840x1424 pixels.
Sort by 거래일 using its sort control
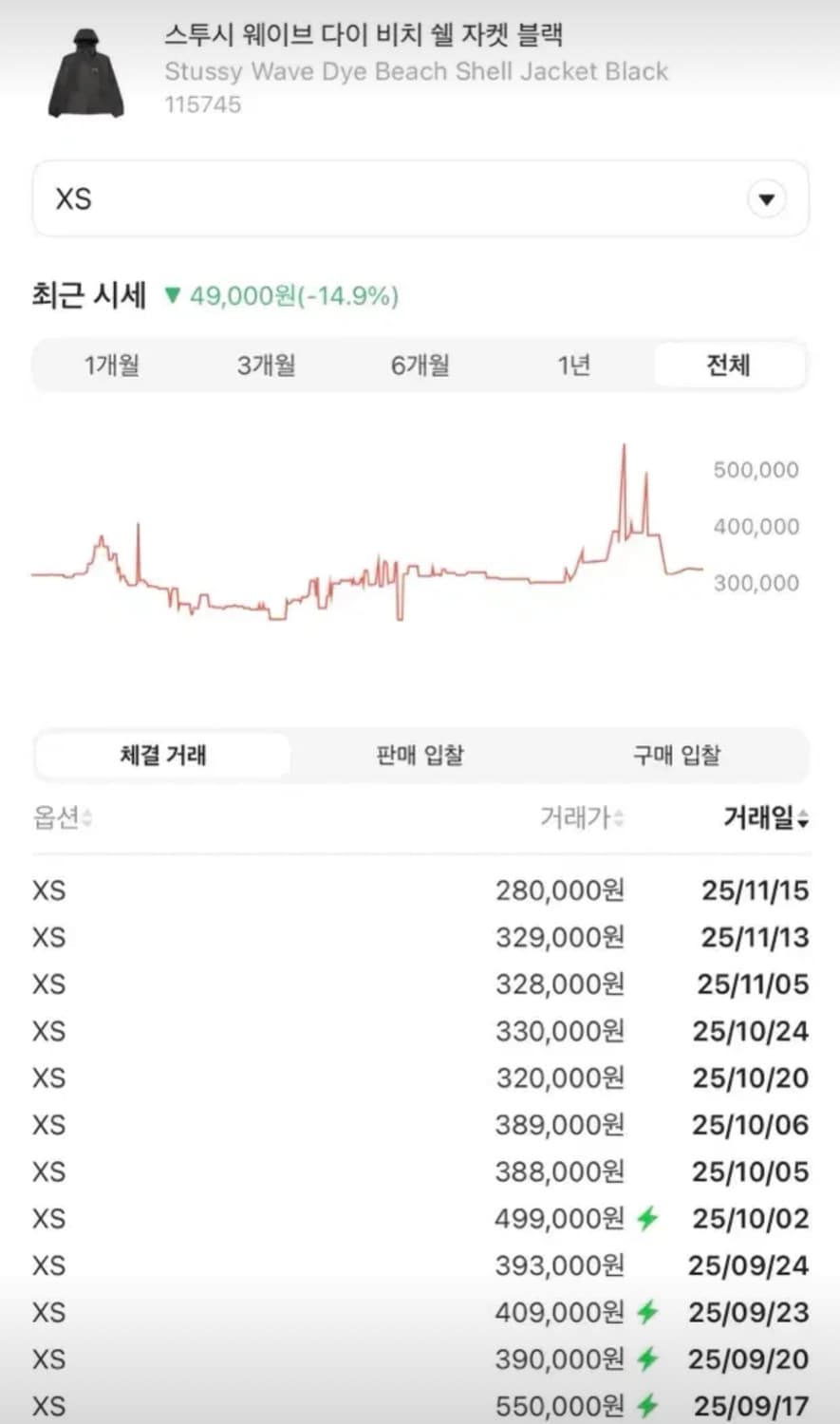pos(803,818)
